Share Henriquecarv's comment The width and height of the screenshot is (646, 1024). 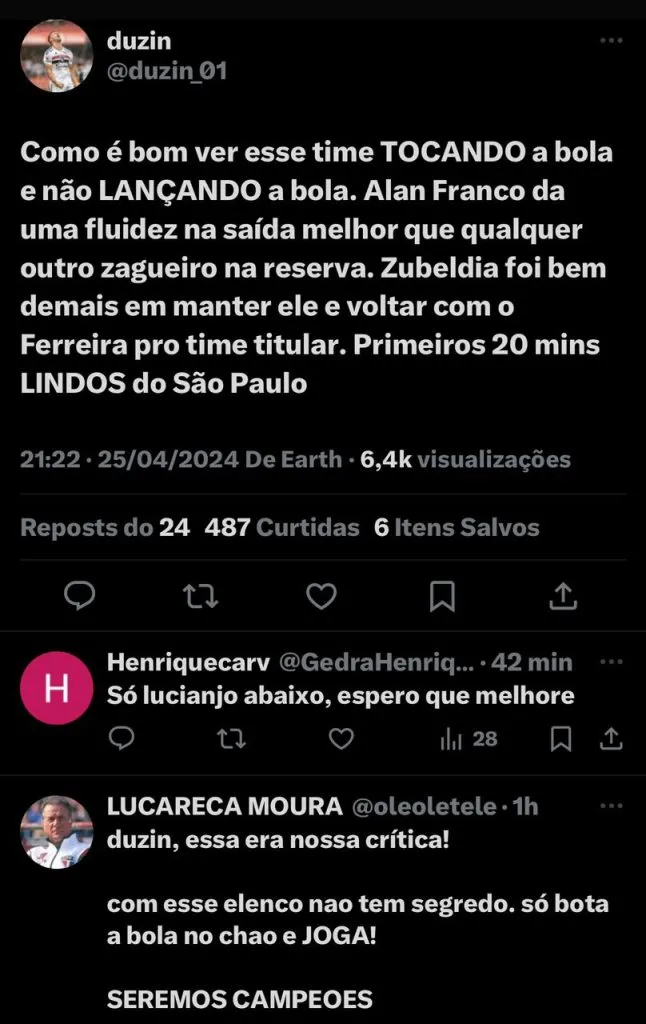click(610, 739)
